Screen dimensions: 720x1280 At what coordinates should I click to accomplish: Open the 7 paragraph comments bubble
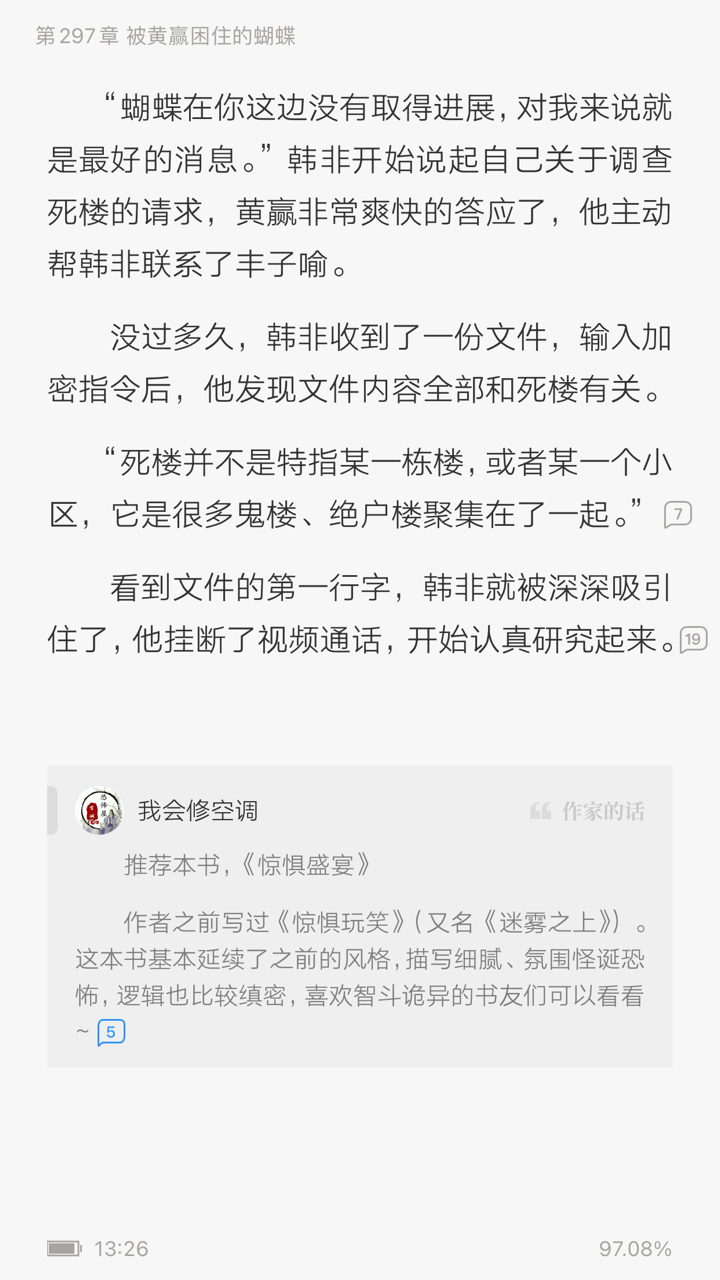point(677,515)
